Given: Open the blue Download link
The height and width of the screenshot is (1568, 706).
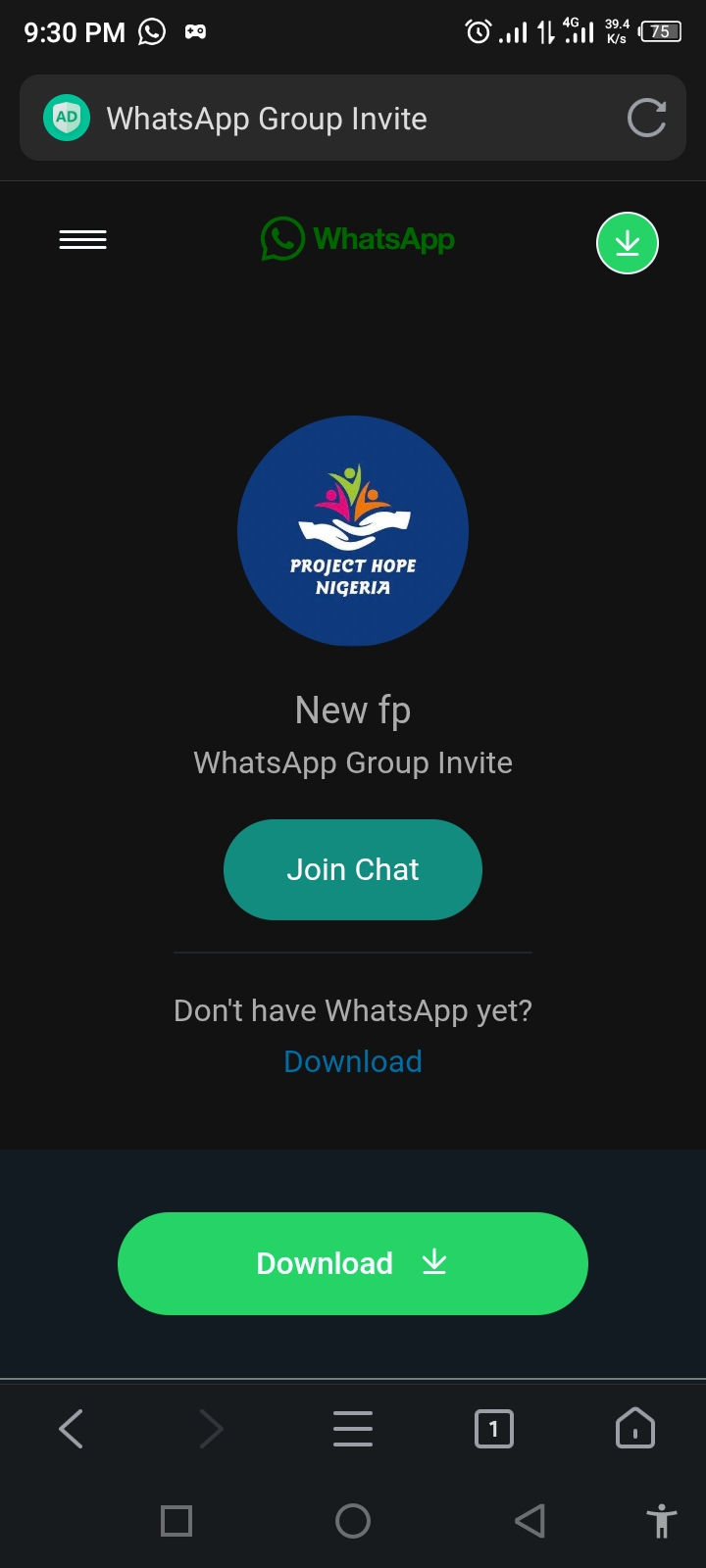Looking at the screenshot, I should point(353,1061).
